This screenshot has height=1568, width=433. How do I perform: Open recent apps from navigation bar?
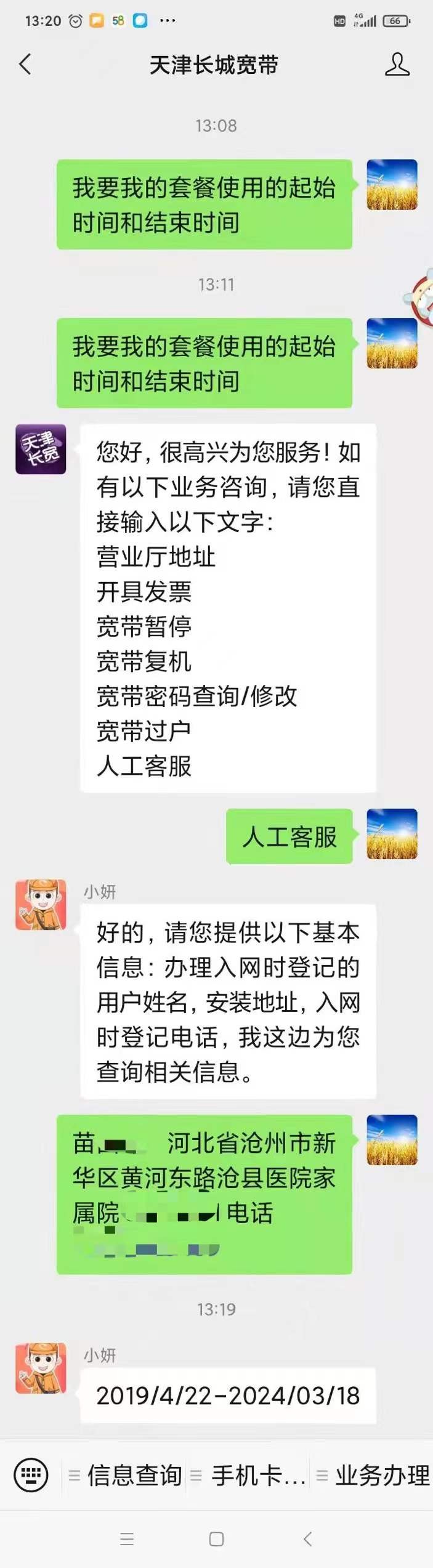click(127, 1539)
